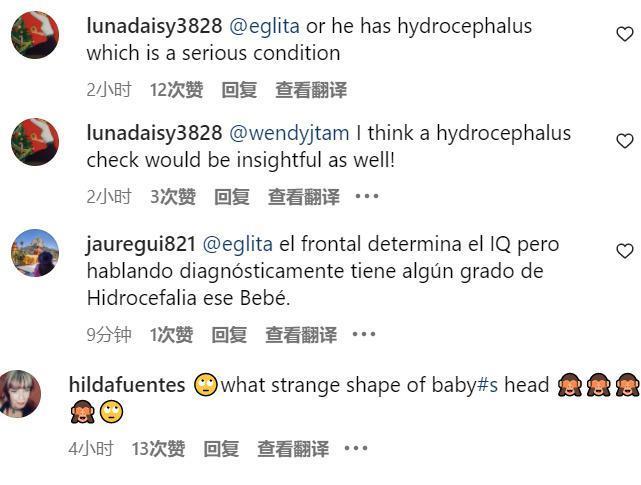
Task: Like jauregui821's comment
Action: pyautogui.click(x=624, y=251)
